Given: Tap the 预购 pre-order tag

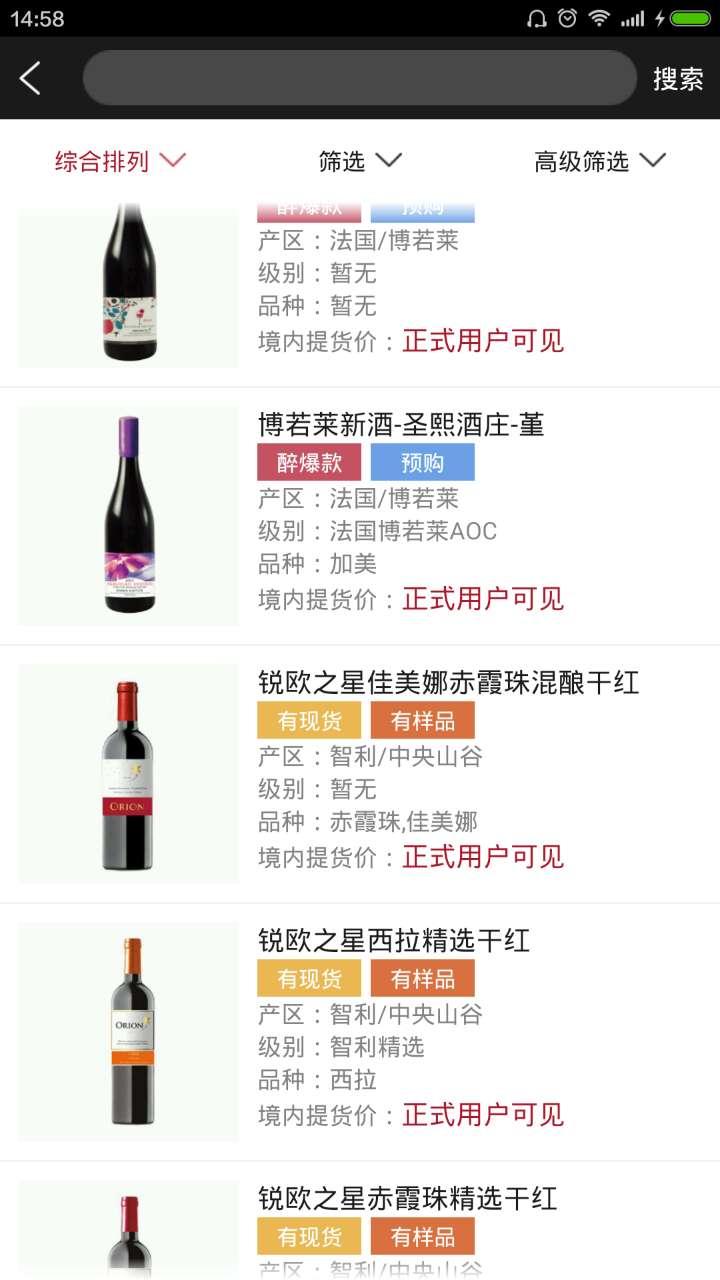Looking at the screenshot, I should coord(422,461).
